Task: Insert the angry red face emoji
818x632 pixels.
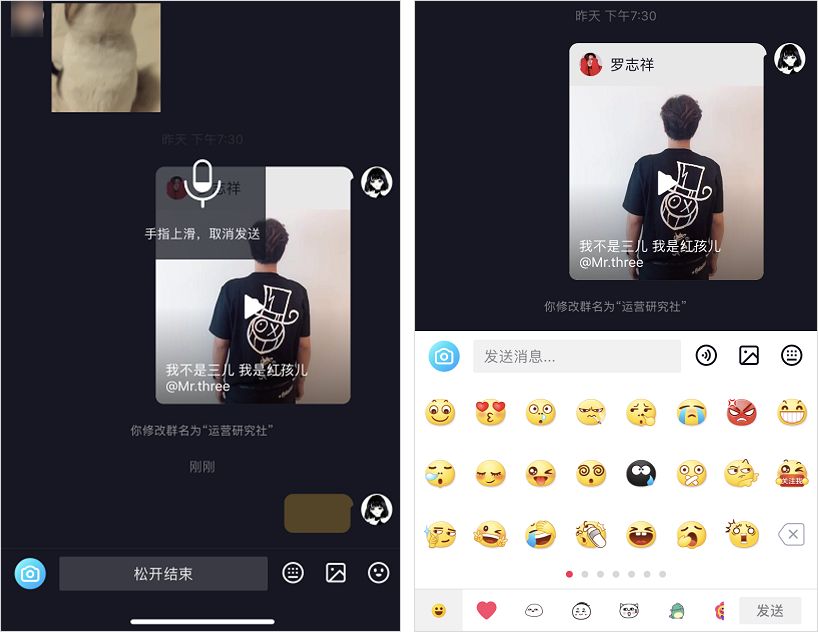Action: pos(741,412)
